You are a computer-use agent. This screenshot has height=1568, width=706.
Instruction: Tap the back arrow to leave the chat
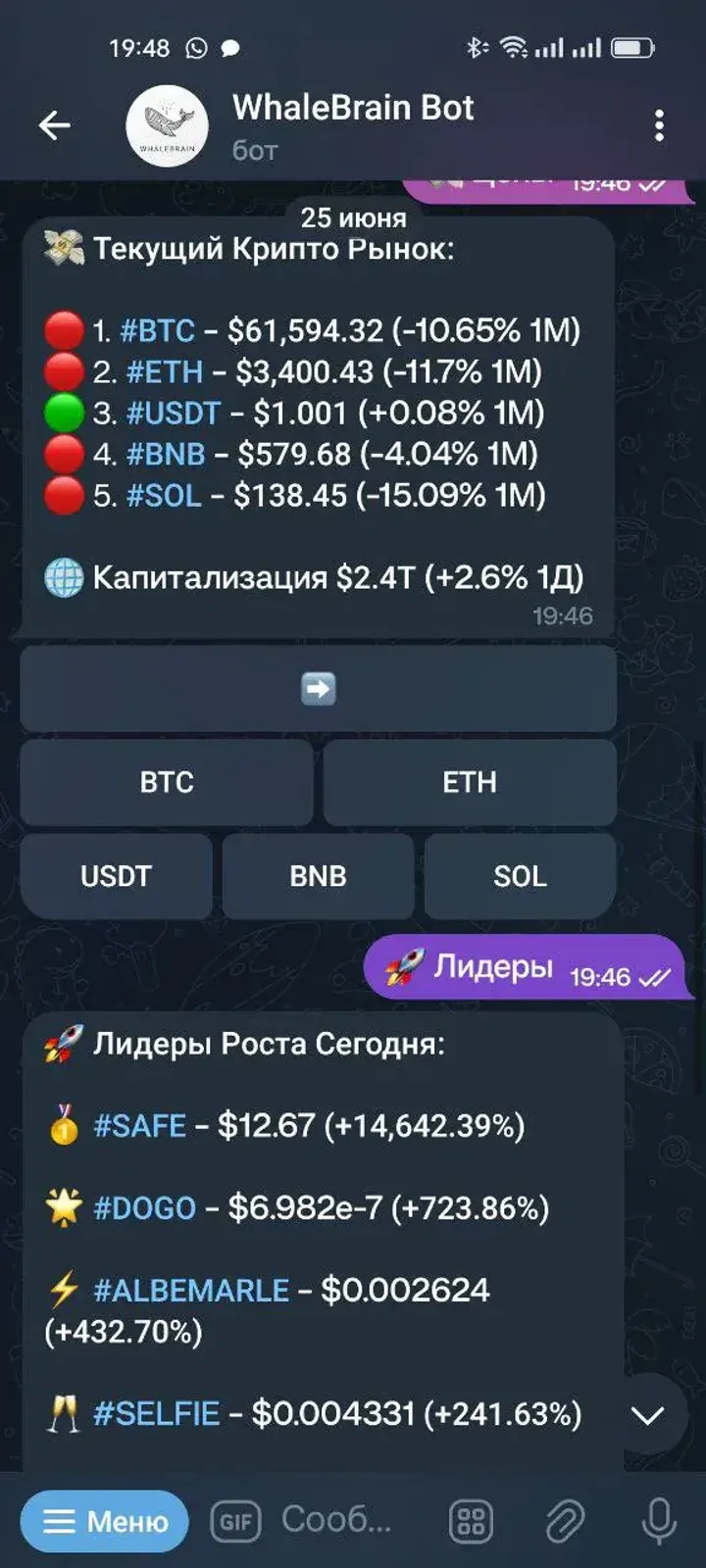pos(56,124)
